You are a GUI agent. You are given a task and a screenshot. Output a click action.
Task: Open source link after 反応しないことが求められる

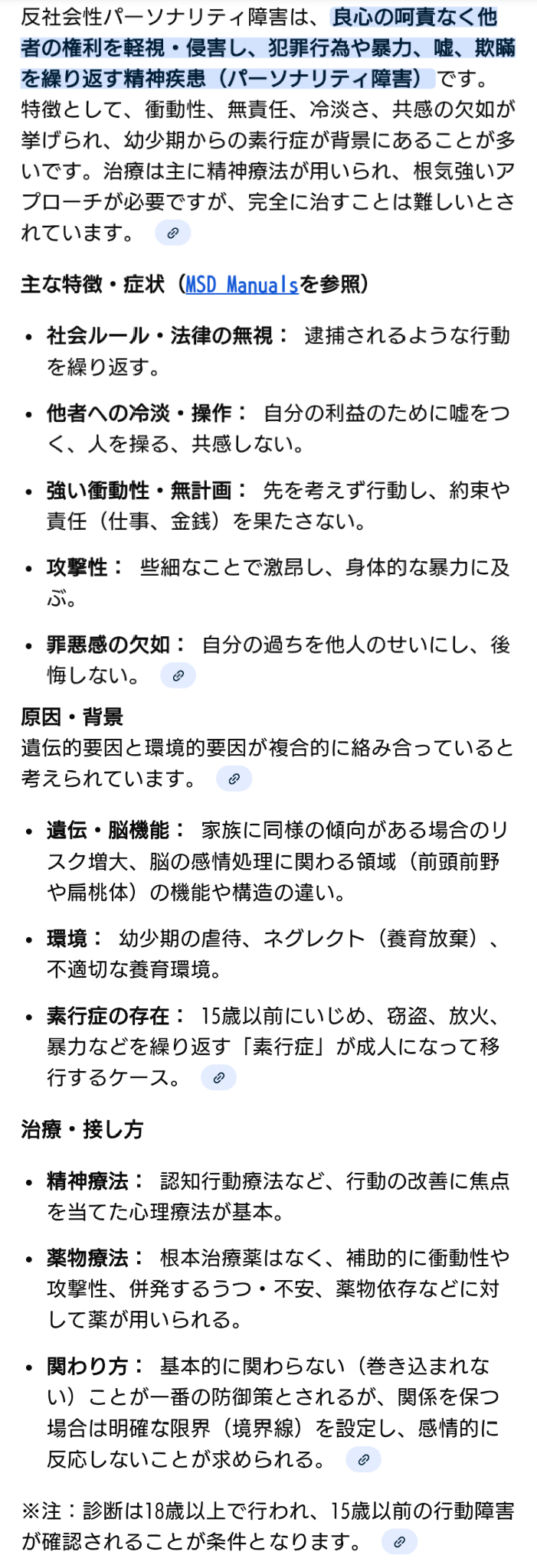[x=363, y=1459]
